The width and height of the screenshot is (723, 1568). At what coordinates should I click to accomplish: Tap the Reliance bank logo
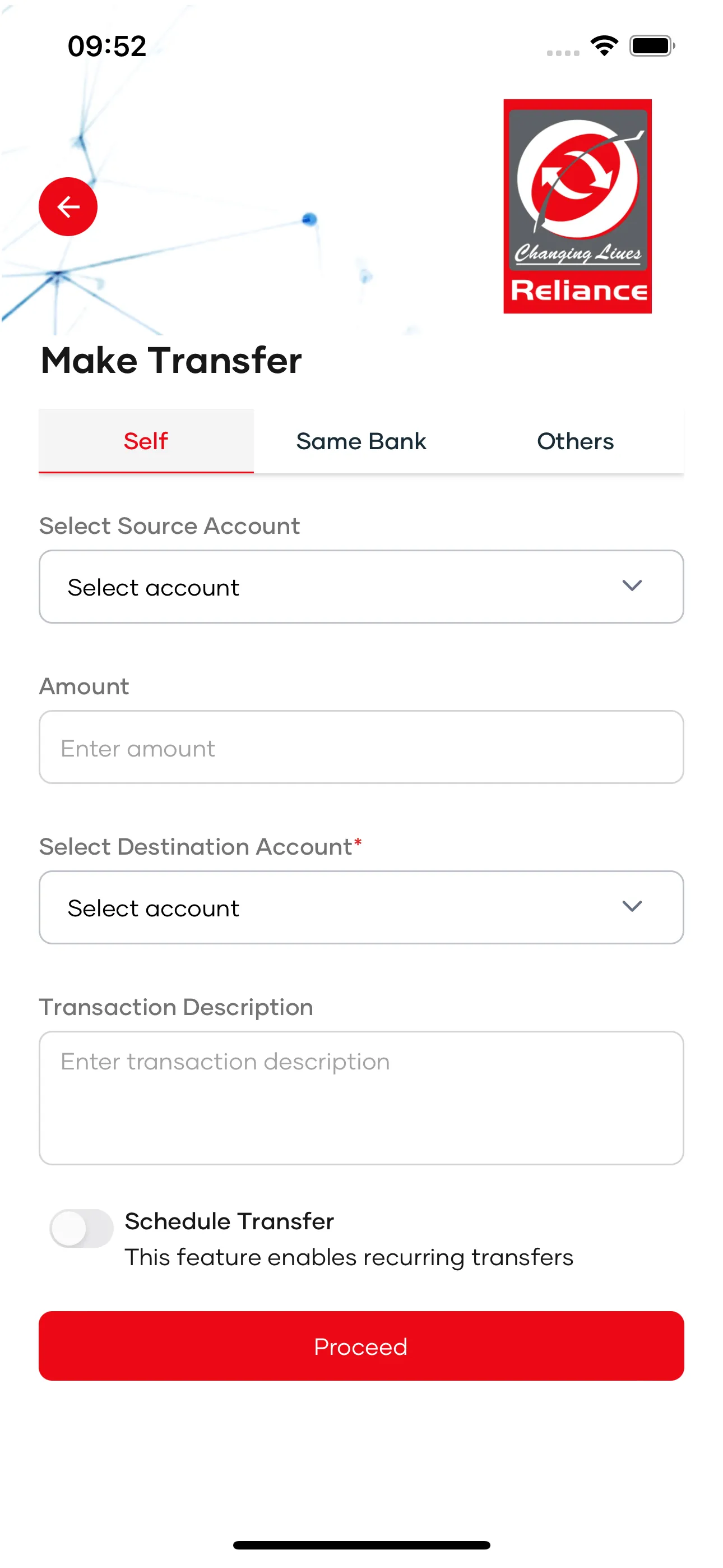click(577, 206)
